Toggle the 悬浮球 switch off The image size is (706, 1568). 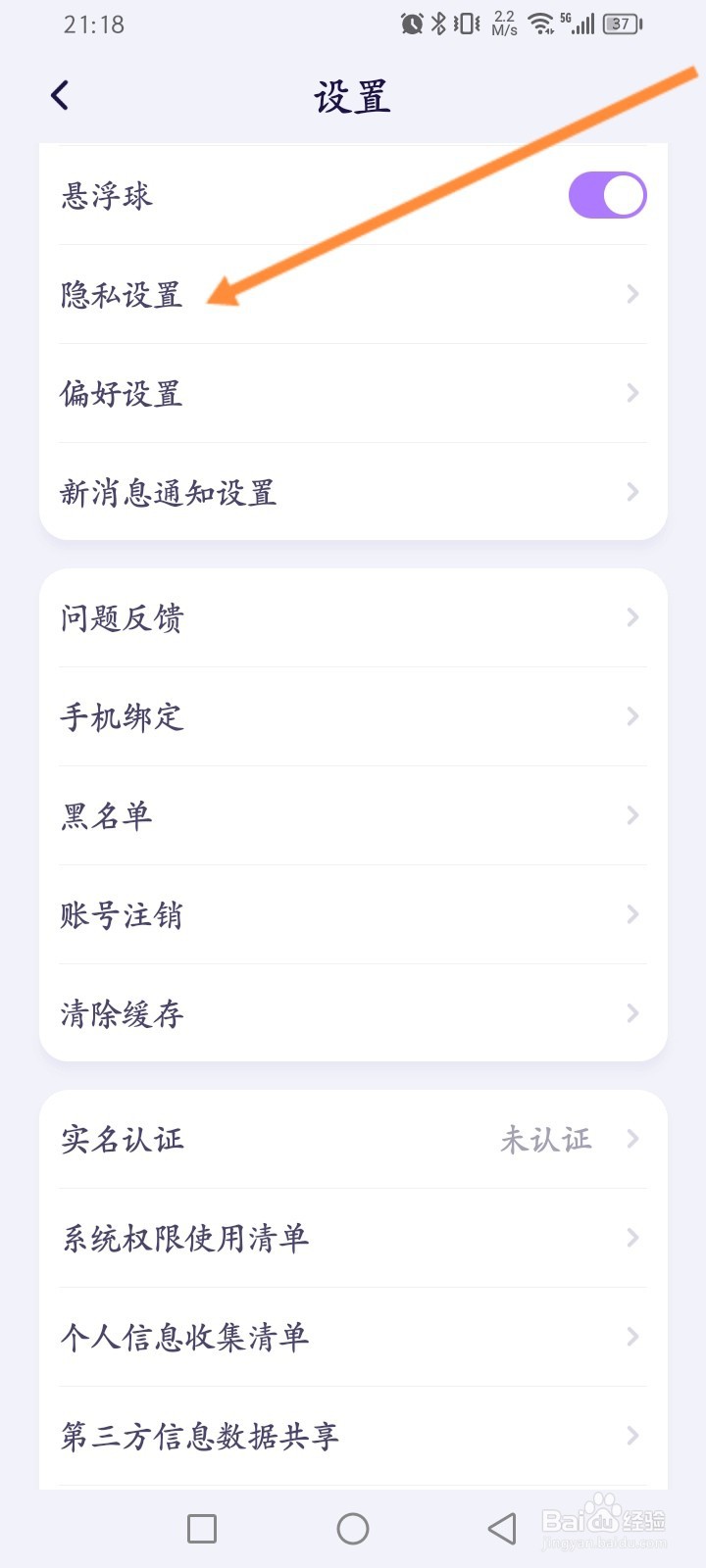point(607,195)
